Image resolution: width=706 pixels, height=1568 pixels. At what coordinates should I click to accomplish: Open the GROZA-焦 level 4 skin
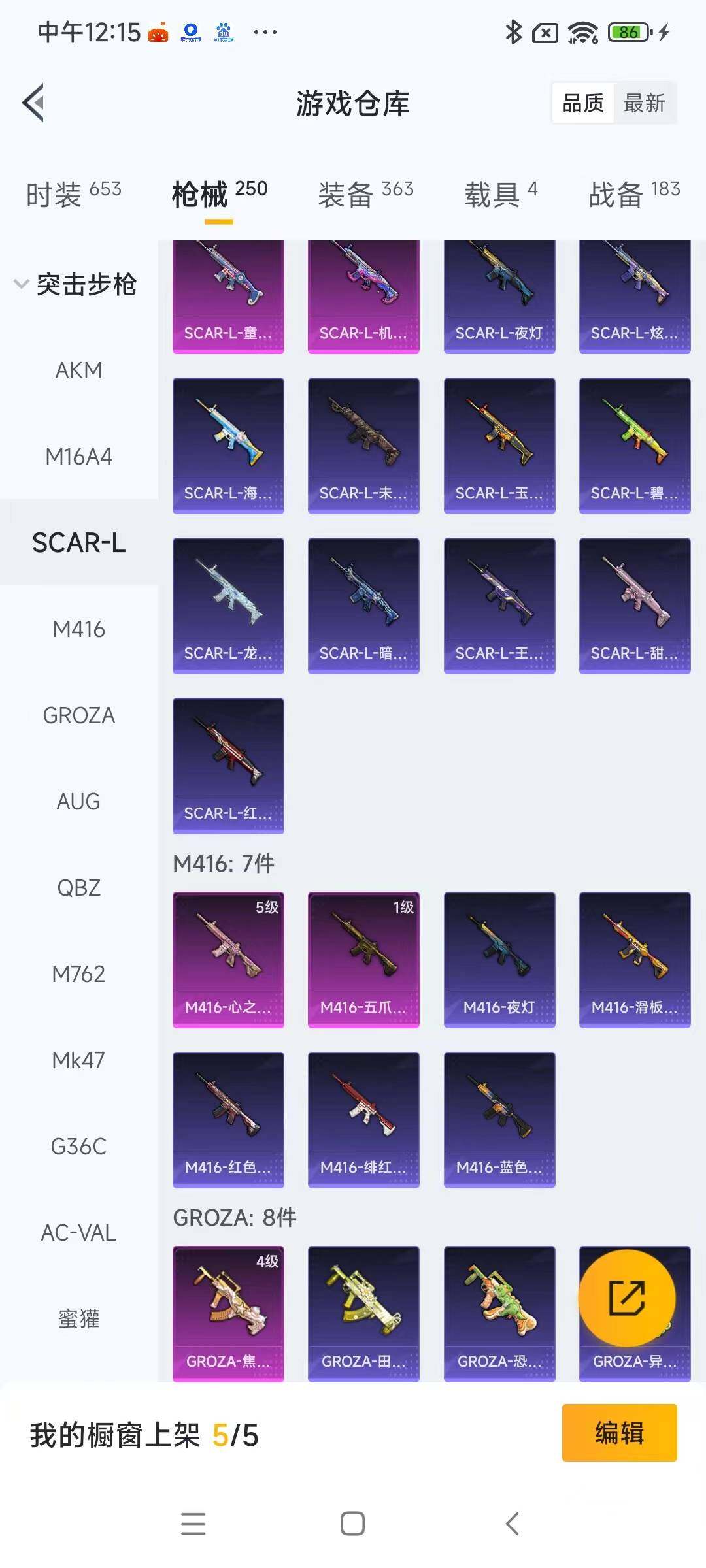[x=228, y=1313]
